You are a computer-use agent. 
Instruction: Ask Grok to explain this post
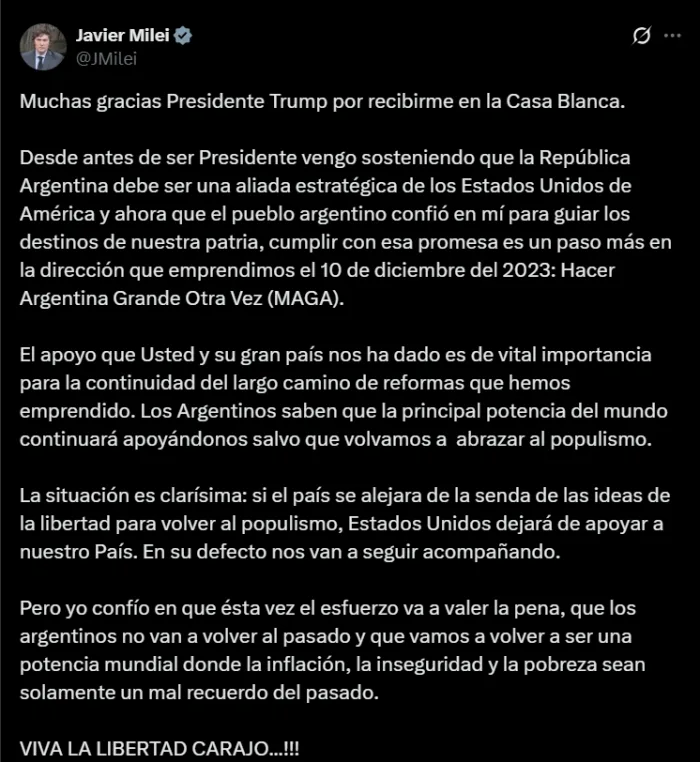click(642, 36)
